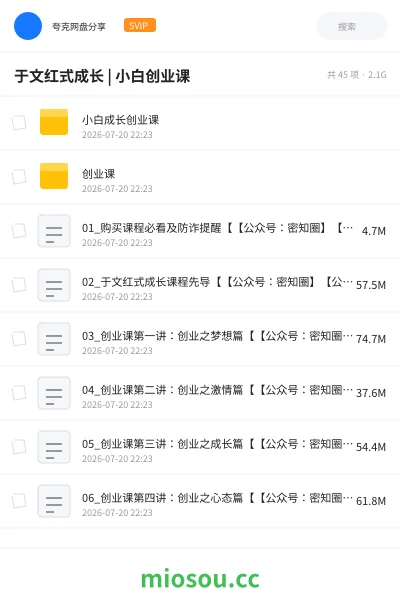Open the 创业课 folder
The width and height of the screenshot is (400, 600).
tap(200, 177)
